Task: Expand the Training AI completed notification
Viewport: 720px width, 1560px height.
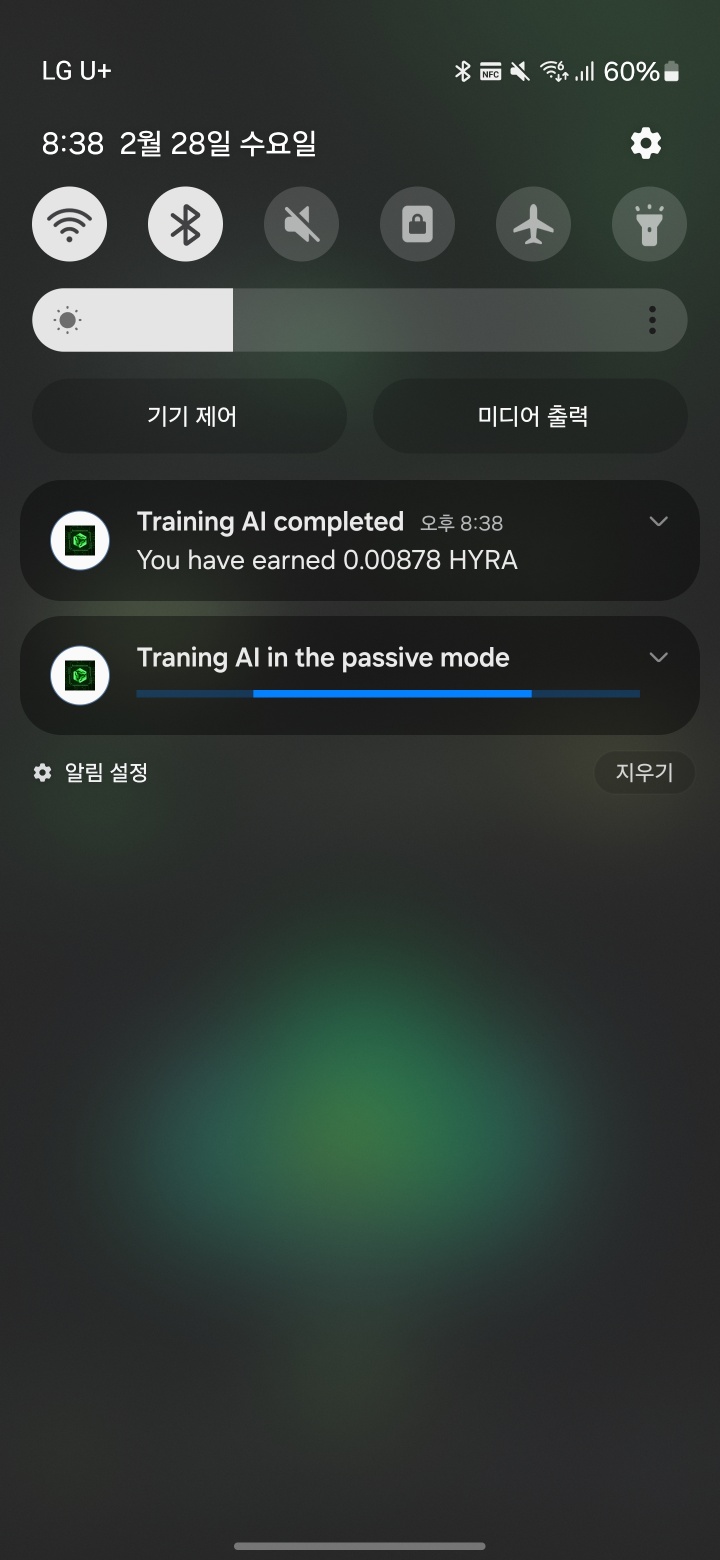Action: (658, 521)
